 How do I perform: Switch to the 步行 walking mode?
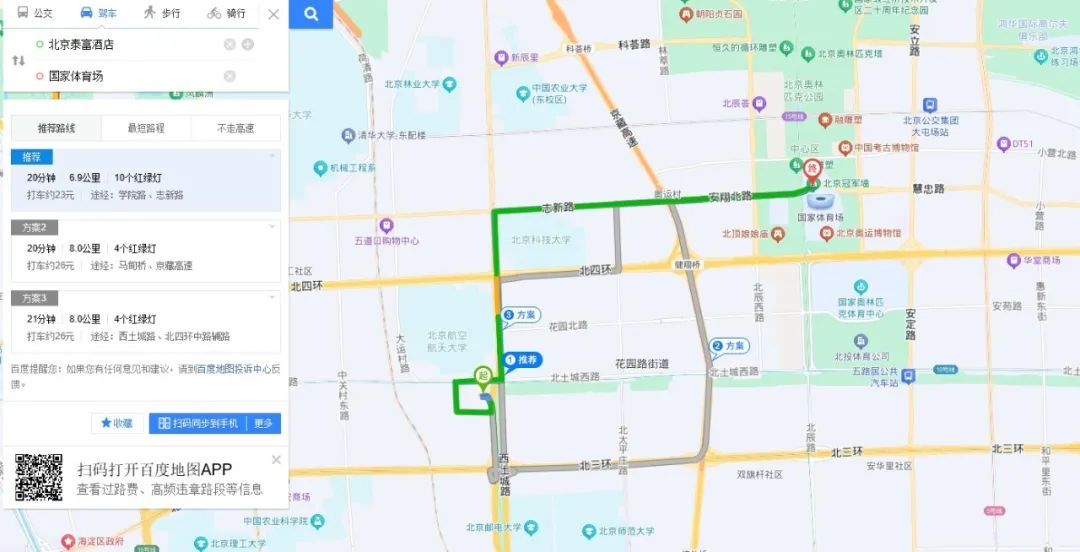coord(162,13)
